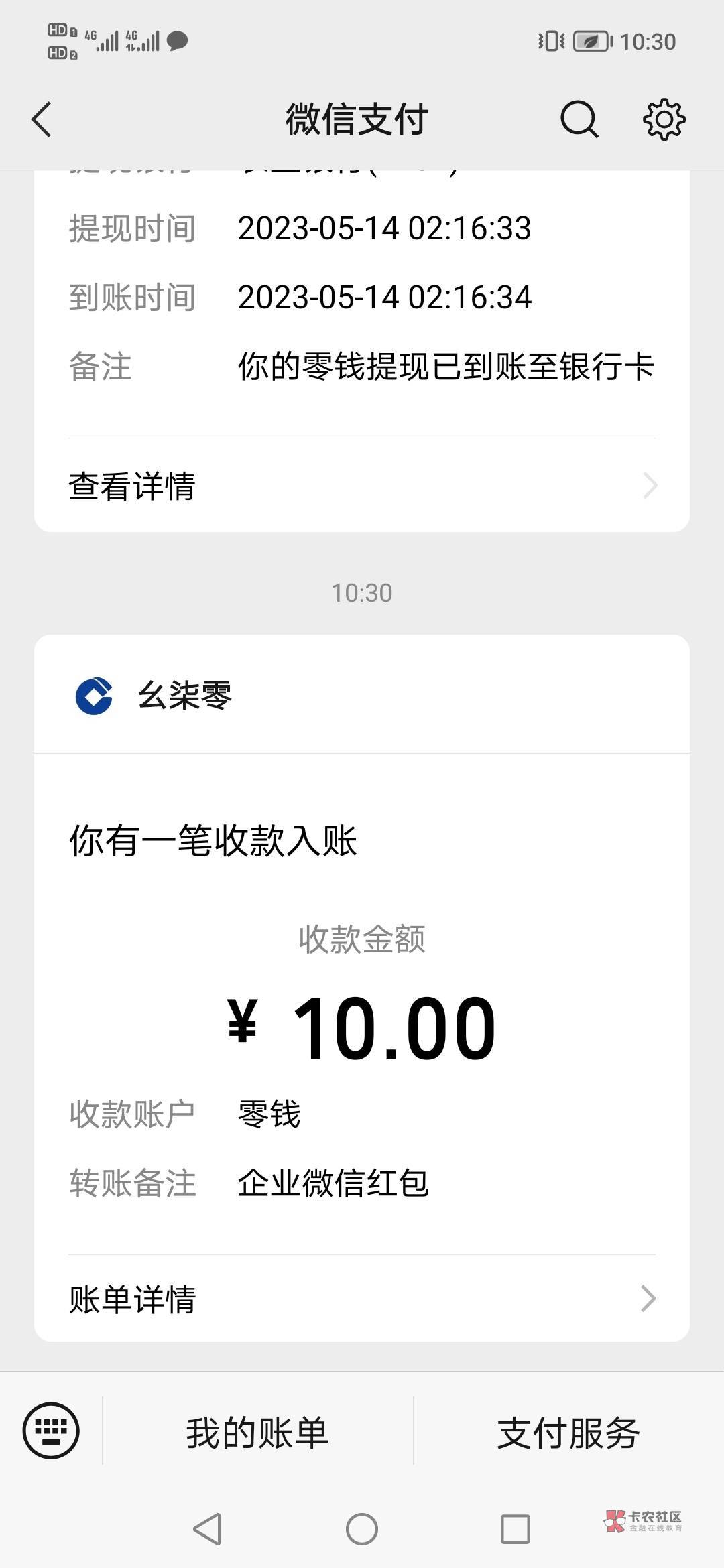Open 账单详情 for the ¥10.00 receipt
The image size is (724, 1568).
[x=362, y=1299]
